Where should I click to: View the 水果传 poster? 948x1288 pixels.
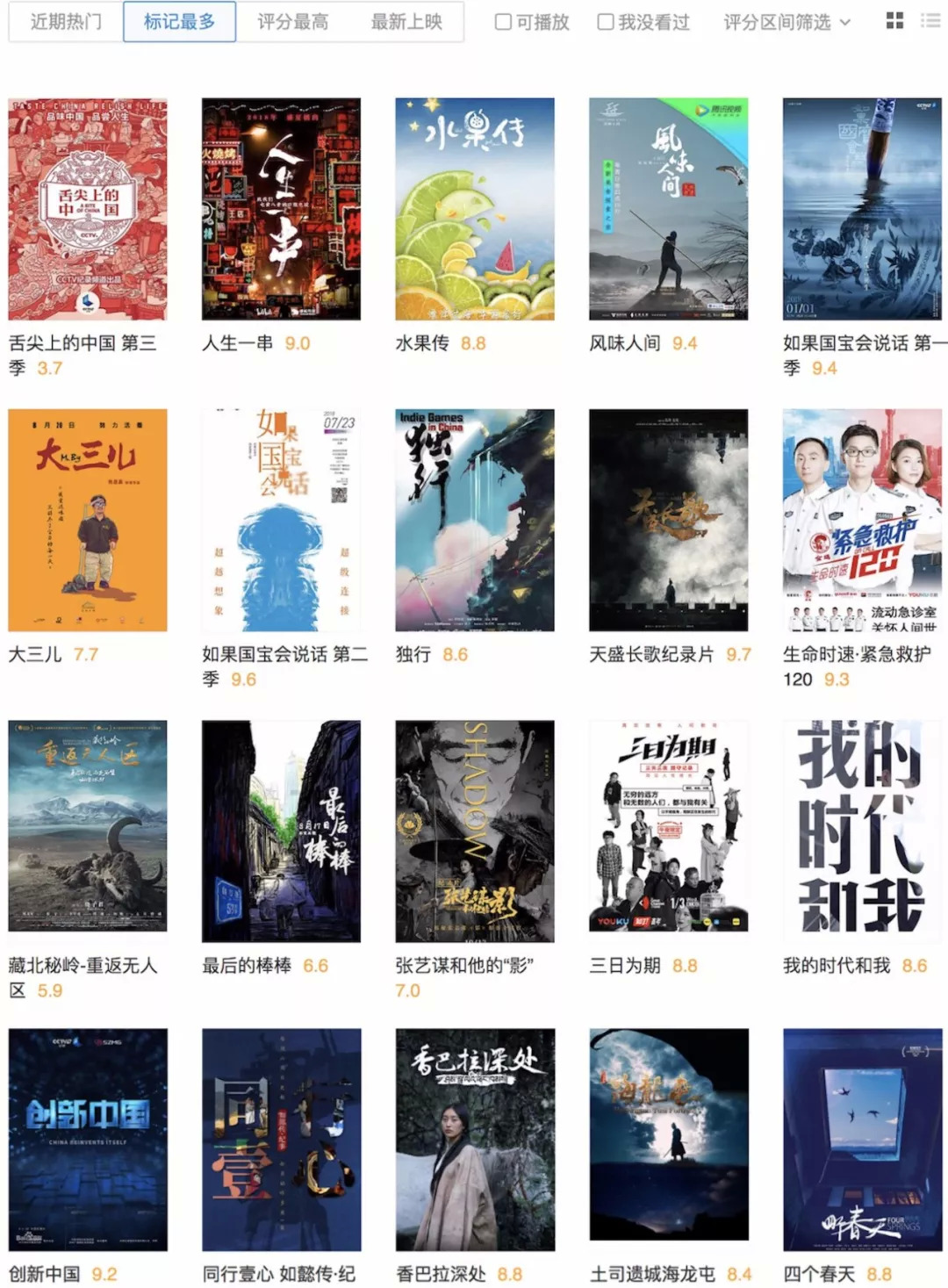coord(475,209)
